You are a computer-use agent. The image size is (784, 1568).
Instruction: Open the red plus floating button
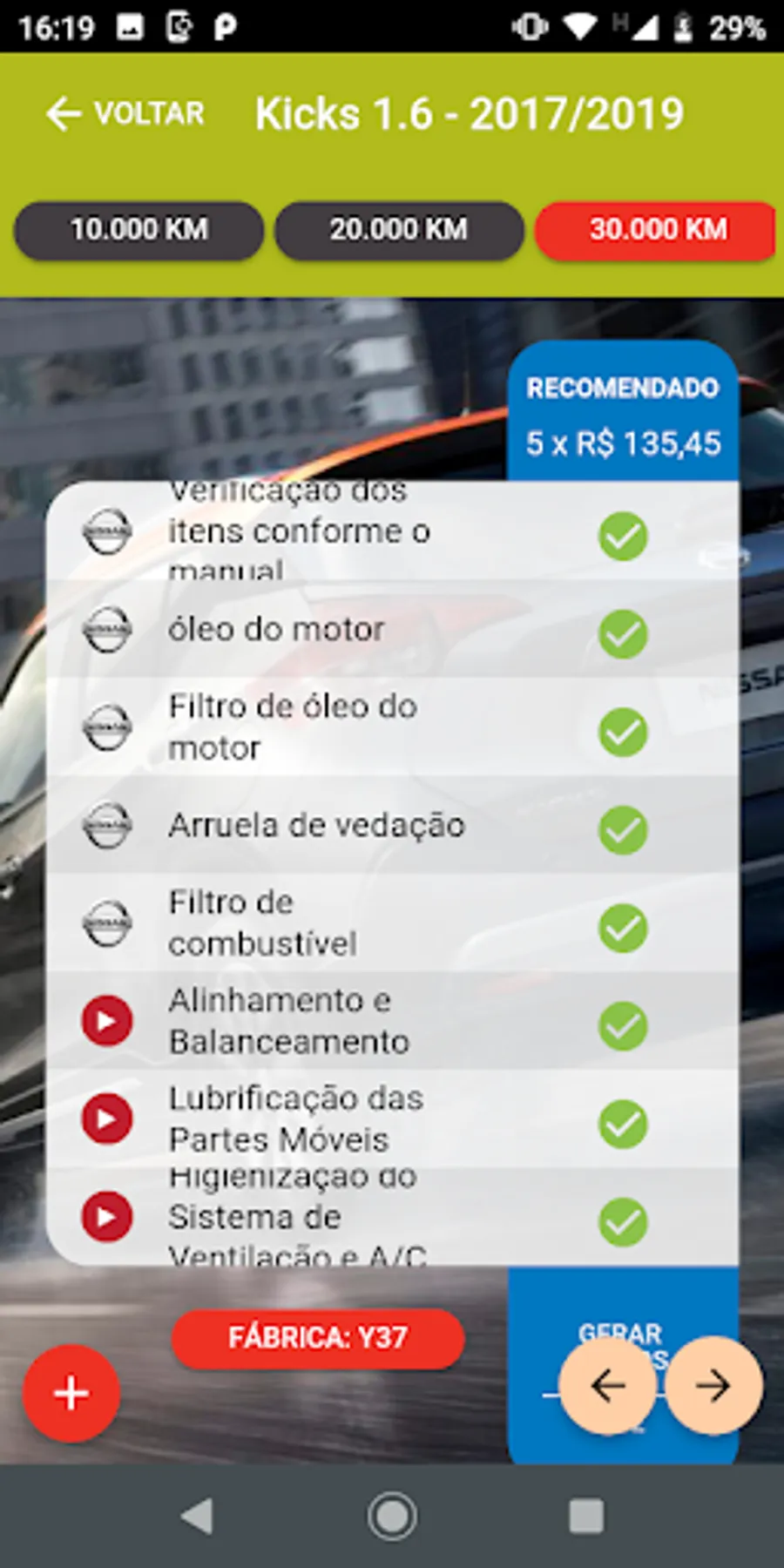click(x=71, y=1394)
